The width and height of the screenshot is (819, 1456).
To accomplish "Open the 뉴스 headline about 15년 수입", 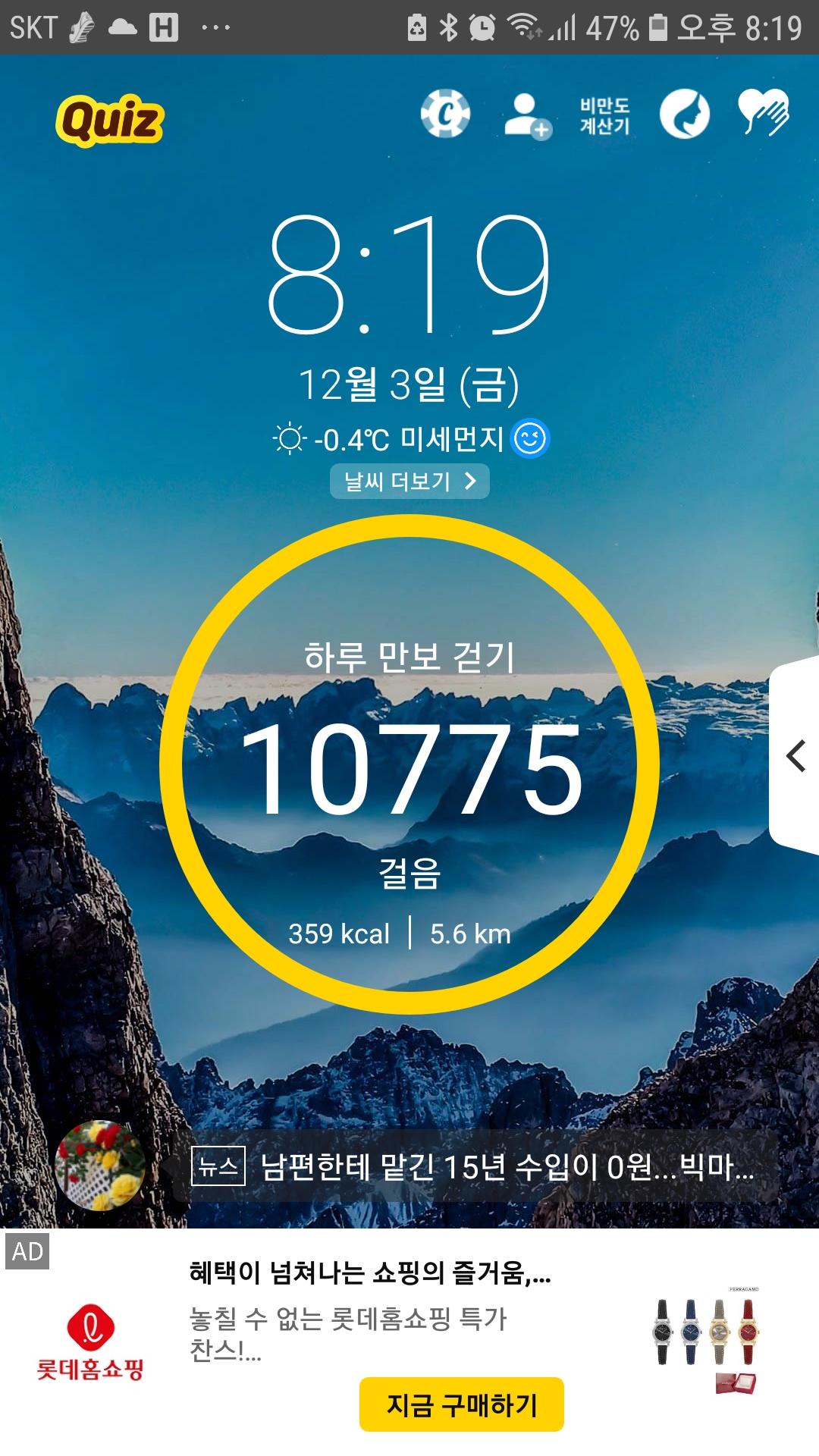I will [x=485, y=1167].
